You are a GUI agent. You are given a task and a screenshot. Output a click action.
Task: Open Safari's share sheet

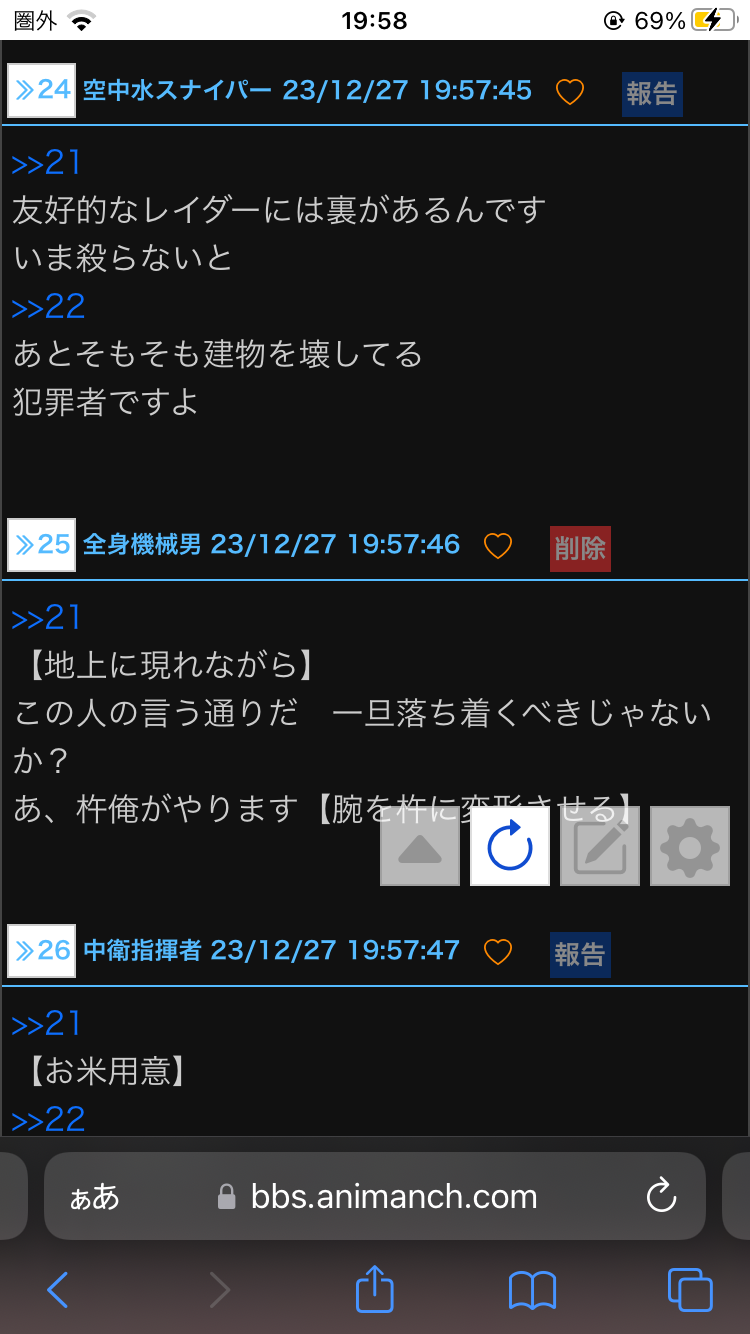coord(375,1288)
